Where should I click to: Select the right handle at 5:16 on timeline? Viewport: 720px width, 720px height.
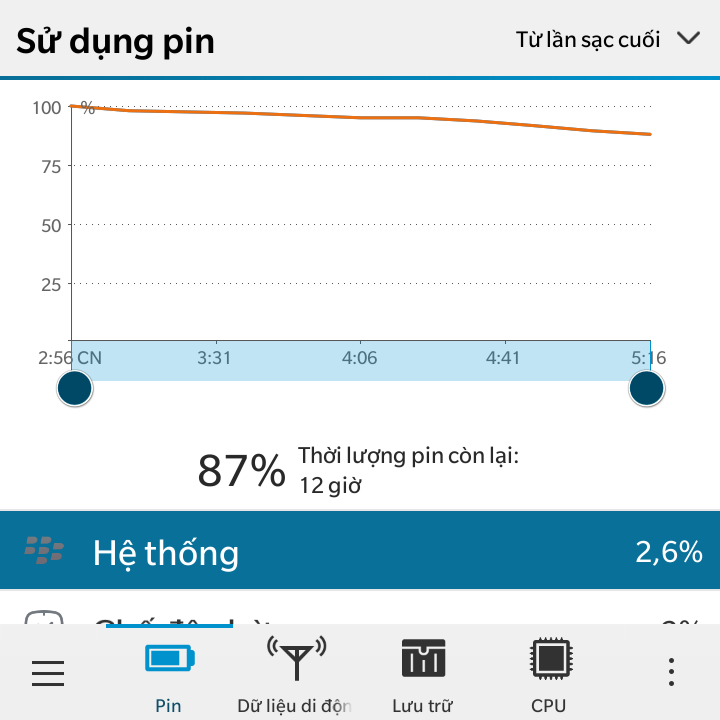(647, 389)
